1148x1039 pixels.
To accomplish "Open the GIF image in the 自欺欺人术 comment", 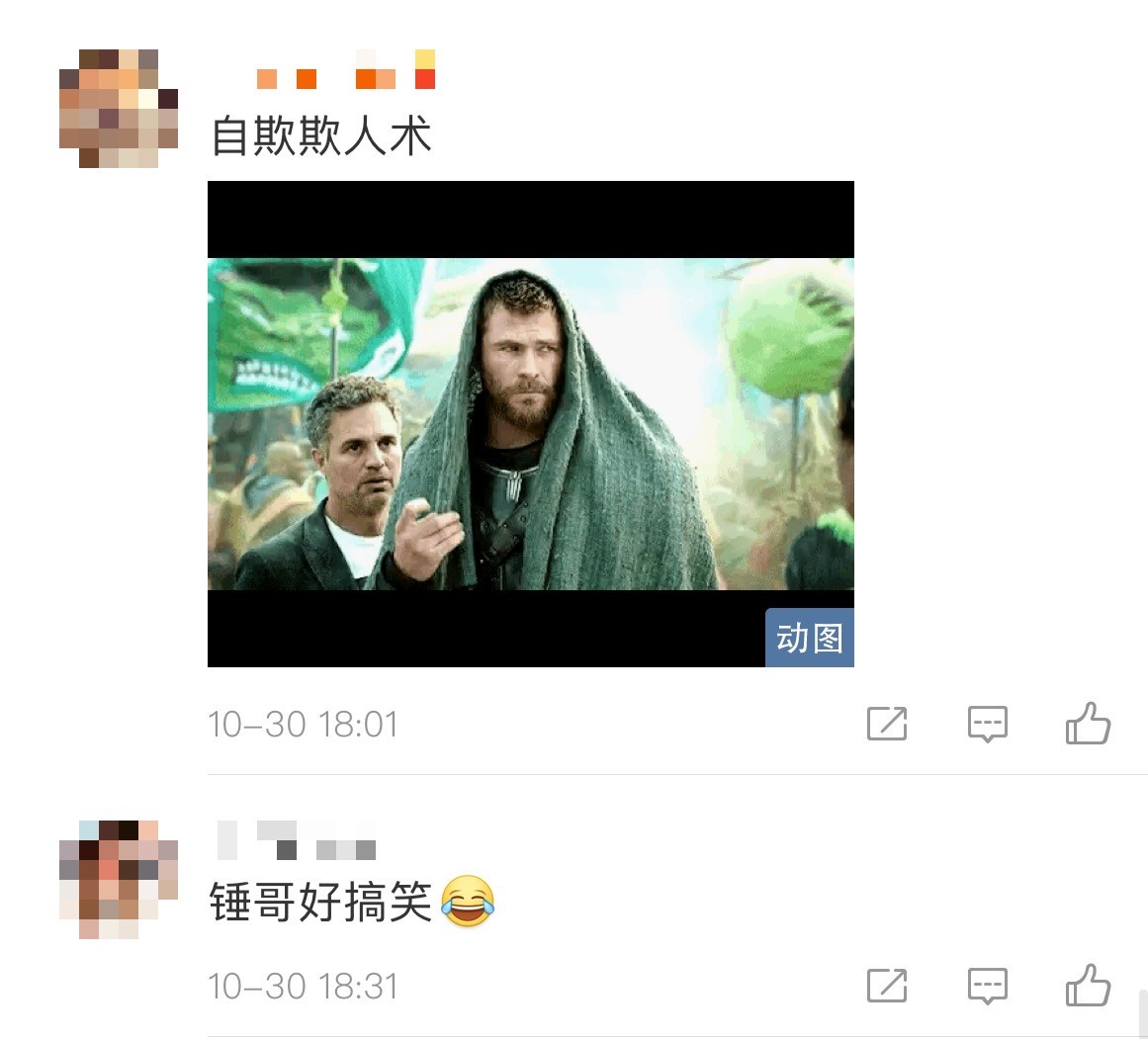I will pos(530,423).
